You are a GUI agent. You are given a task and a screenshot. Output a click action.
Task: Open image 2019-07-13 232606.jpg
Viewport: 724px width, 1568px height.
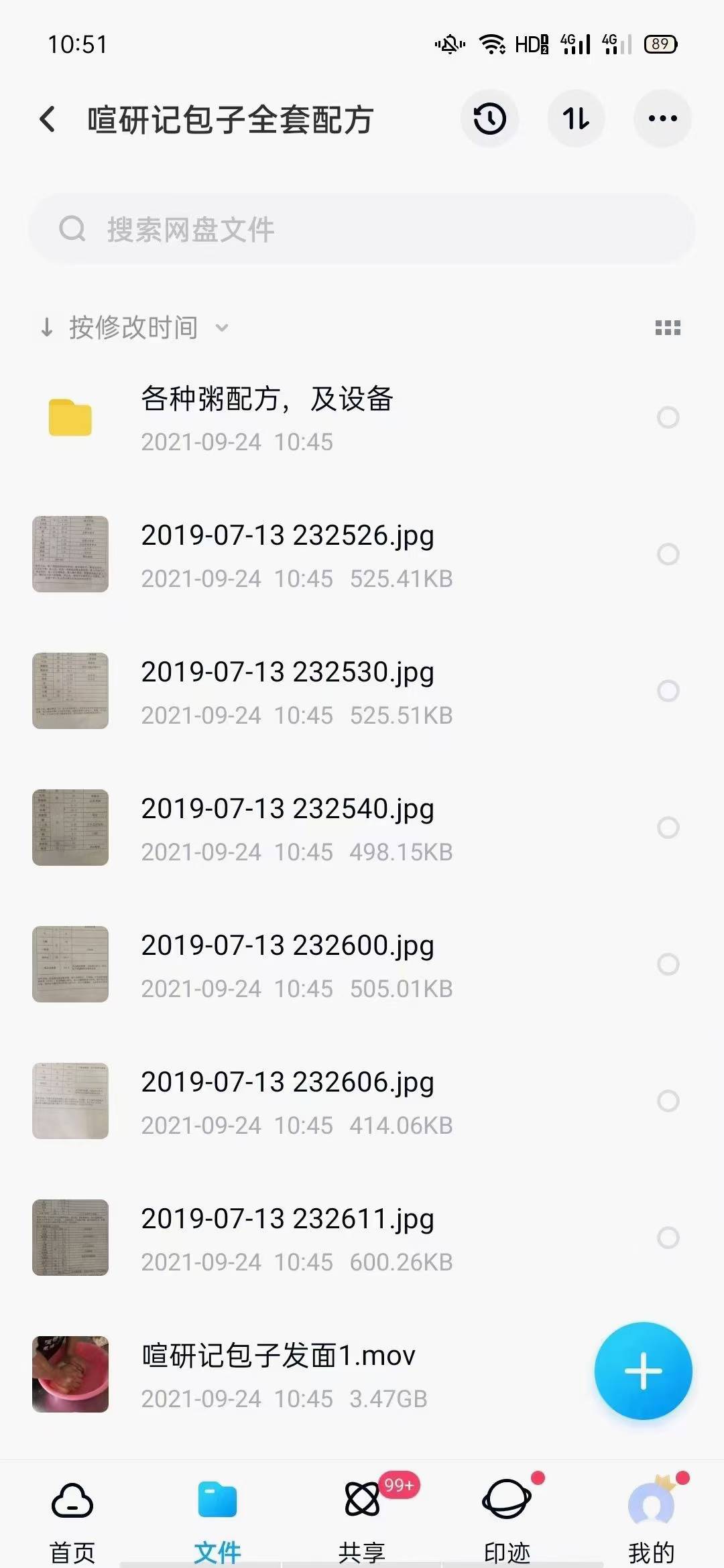pos(287,1100)
